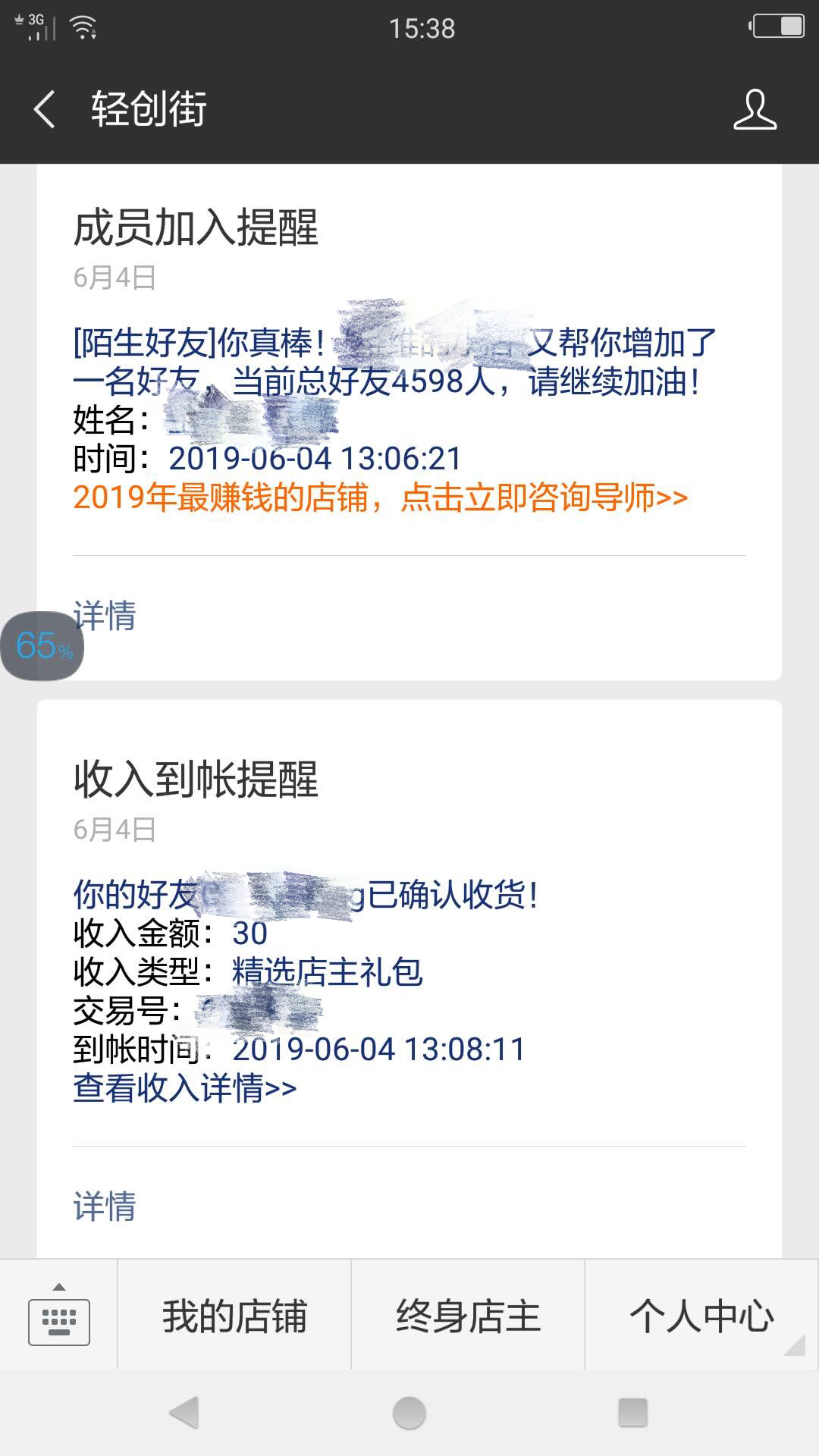
Task: Switch to keyboard input mode
Action: (58, 1320)
